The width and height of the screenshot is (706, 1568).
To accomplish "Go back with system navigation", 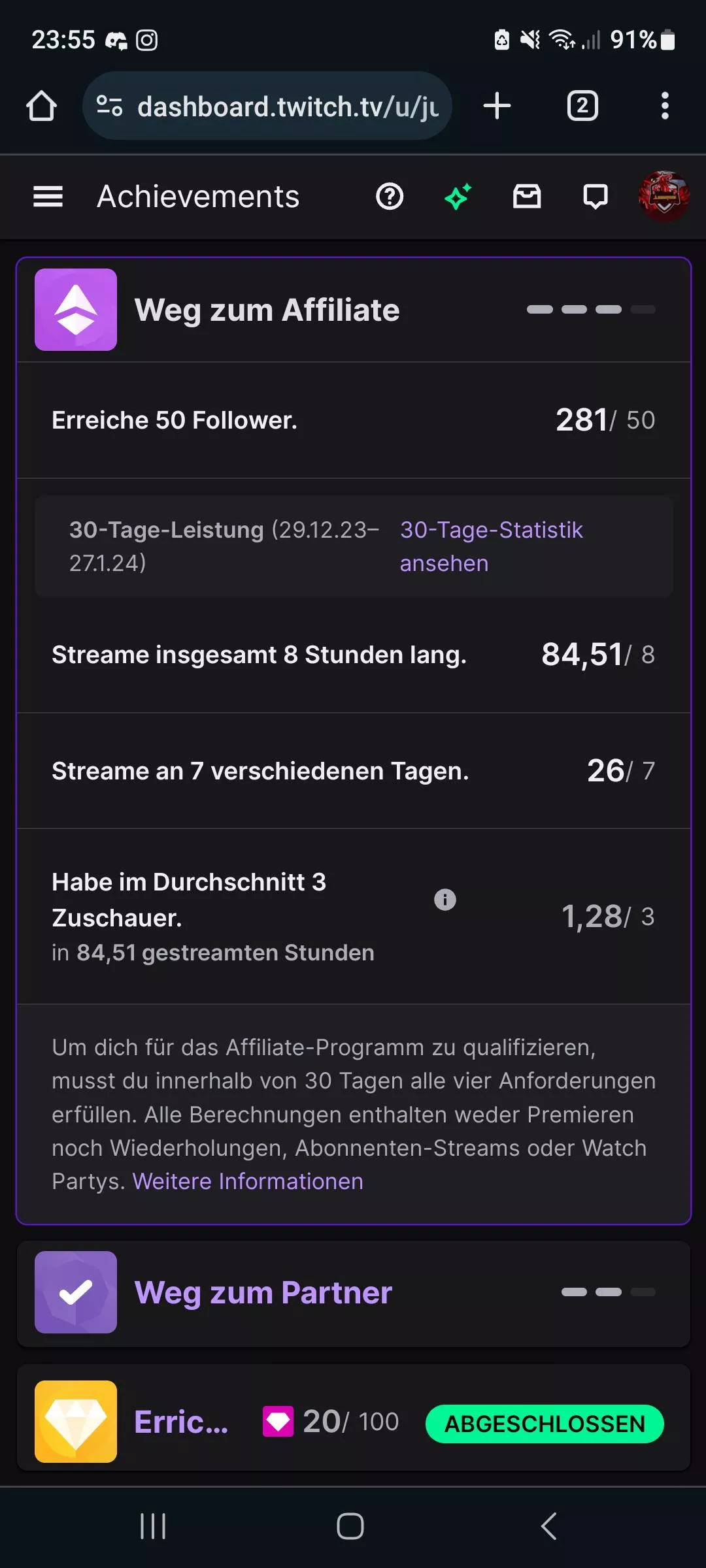I will point(549,1526).
